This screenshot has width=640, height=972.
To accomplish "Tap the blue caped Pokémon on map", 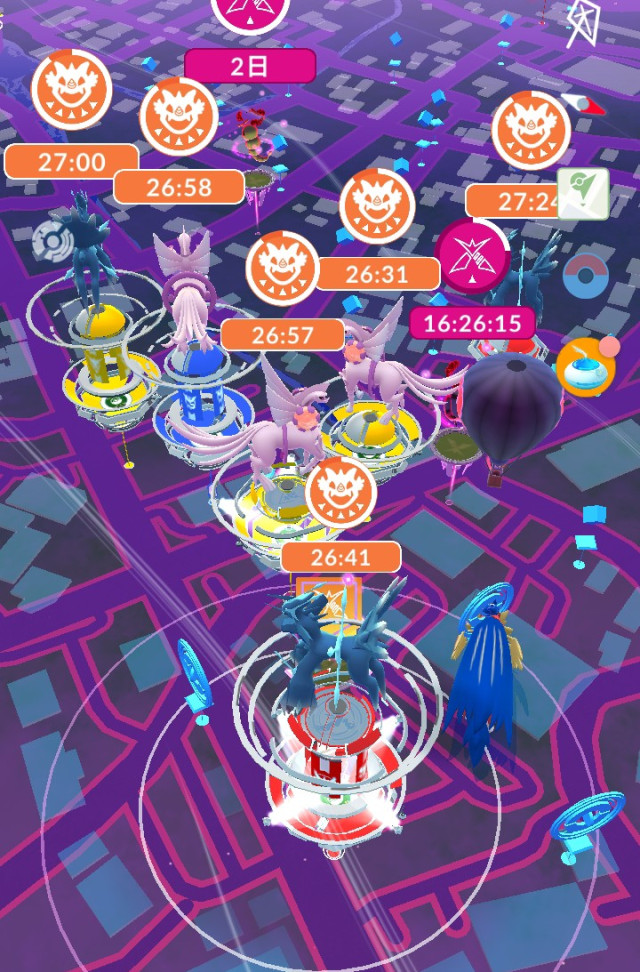I will pyautogui.click(x=482, y=670).
